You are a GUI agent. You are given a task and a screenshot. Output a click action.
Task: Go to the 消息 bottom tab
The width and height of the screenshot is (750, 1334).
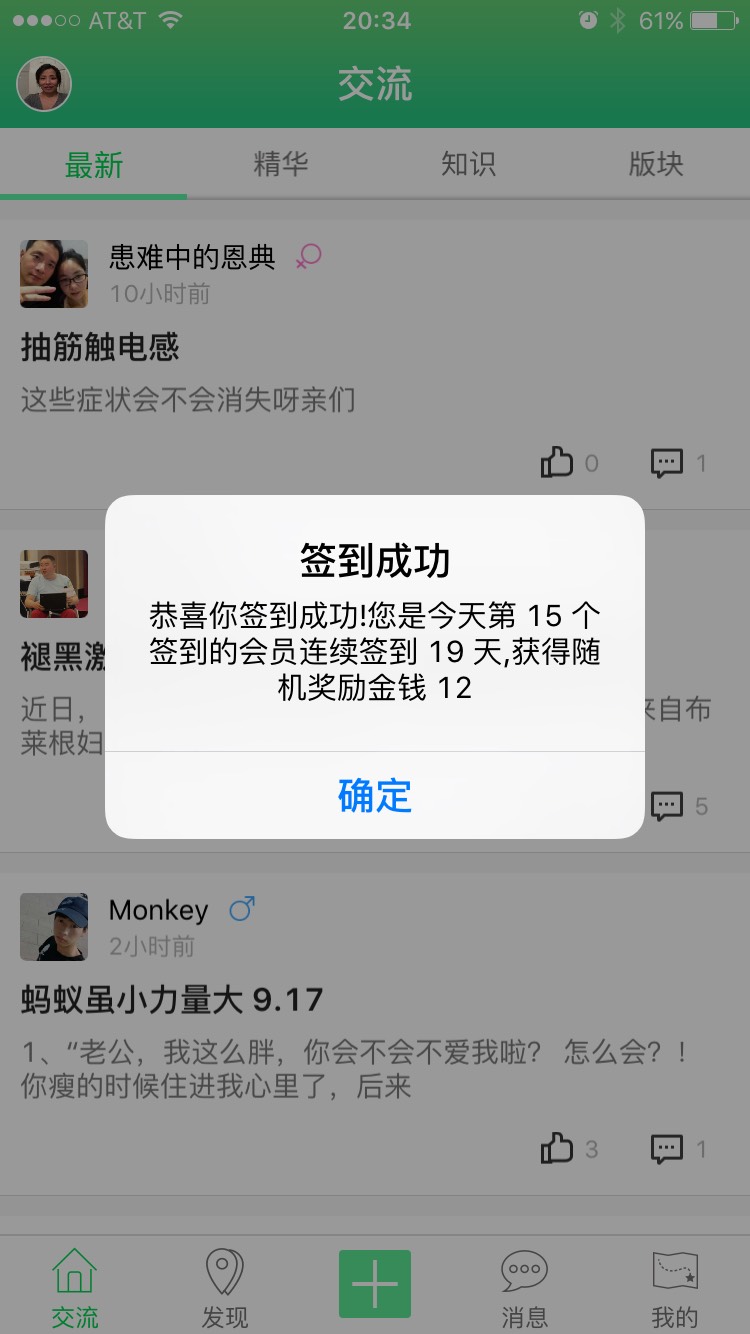pos(524,1288)
